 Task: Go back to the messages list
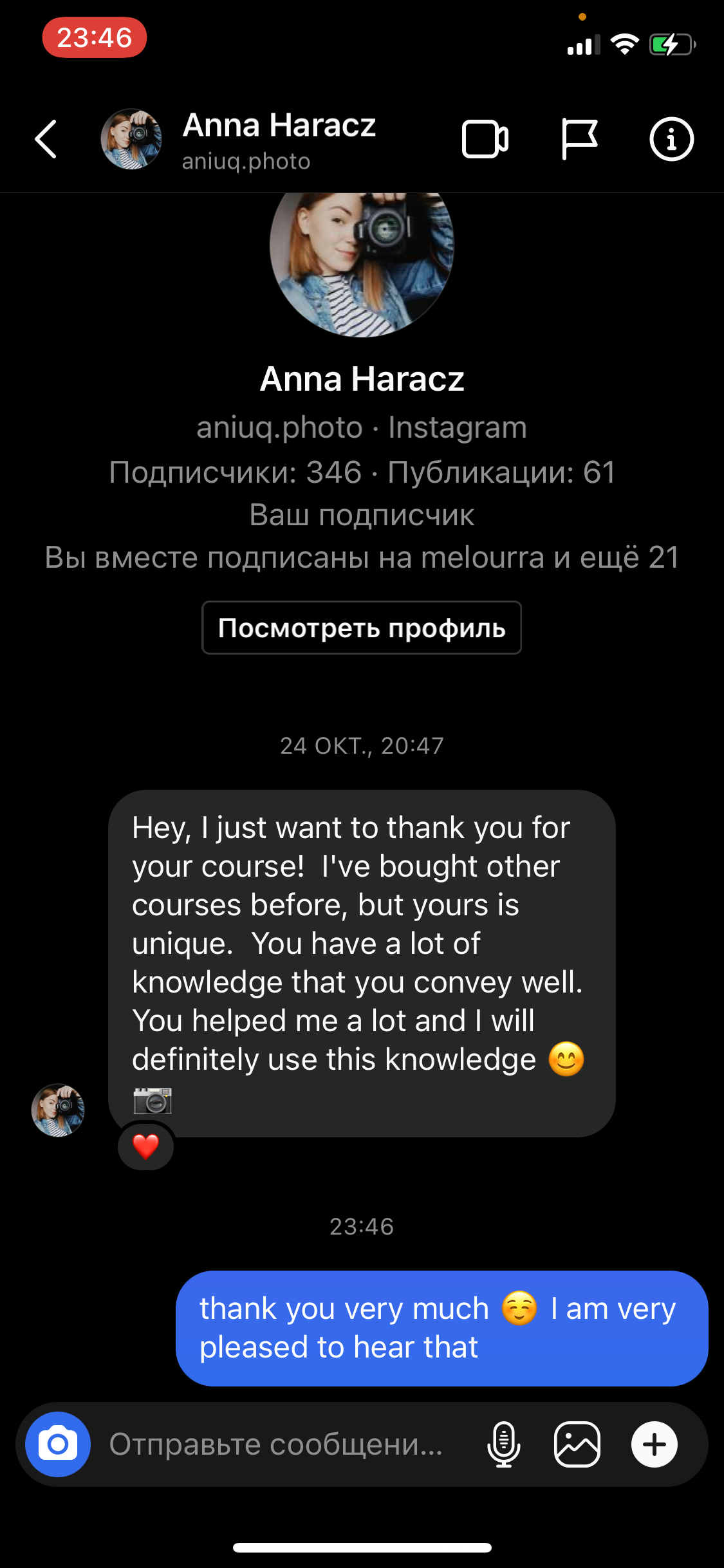point(46,139)
